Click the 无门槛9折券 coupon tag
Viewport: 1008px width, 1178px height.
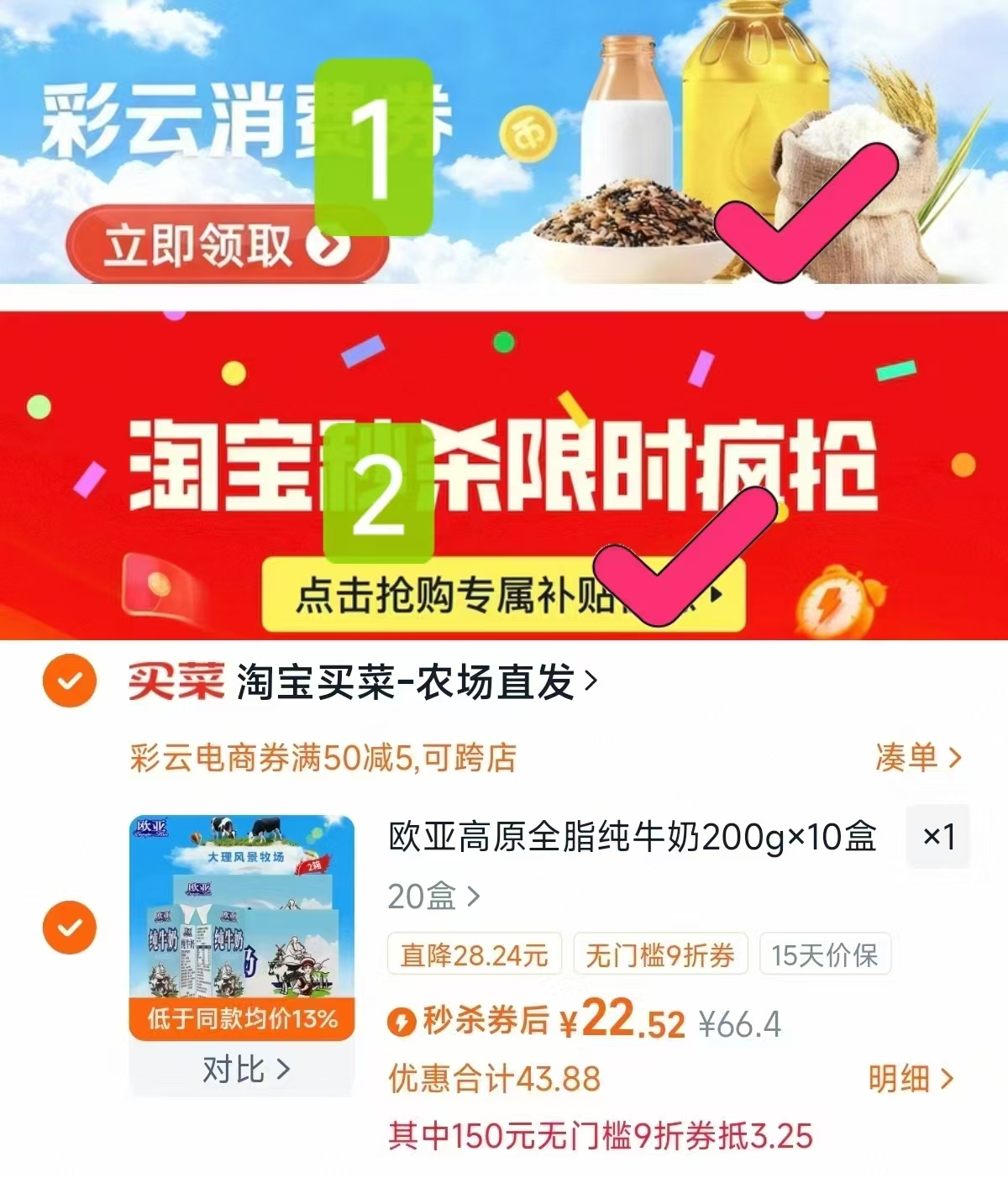[660, 954]
